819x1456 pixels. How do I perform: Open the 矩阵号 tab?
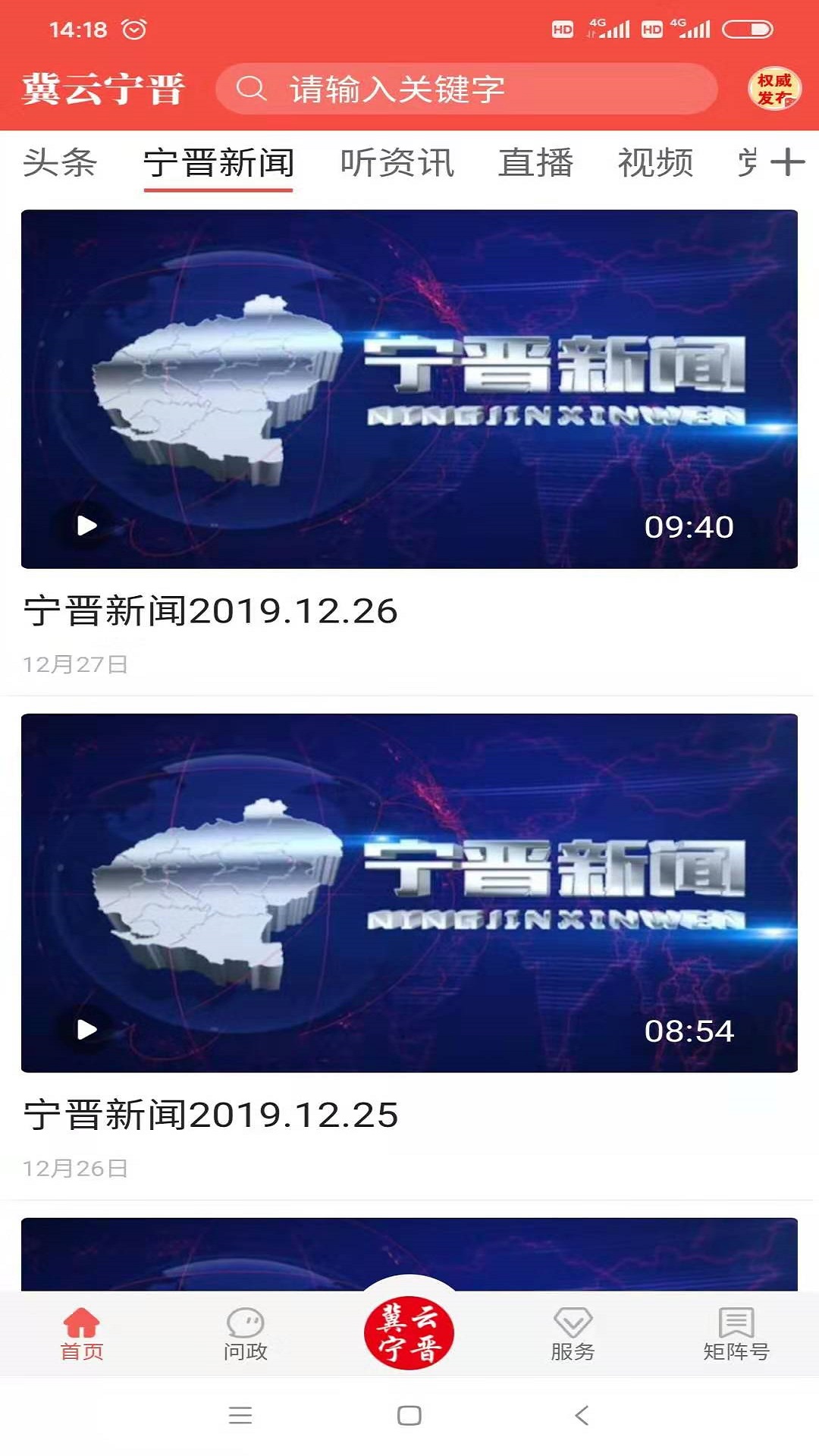(736, 1334)
